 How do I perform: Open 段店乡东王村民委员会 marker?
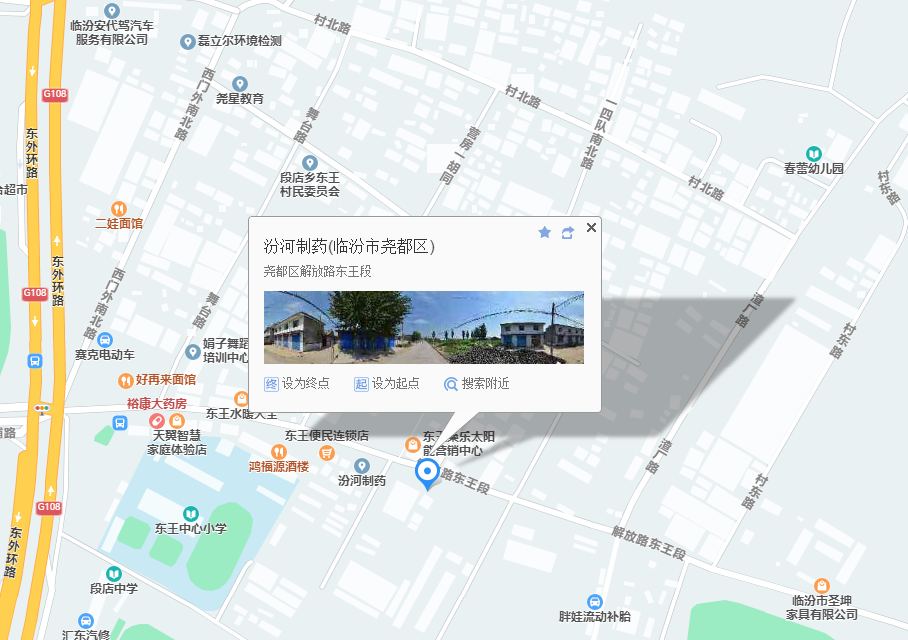(x=309, y=163)
